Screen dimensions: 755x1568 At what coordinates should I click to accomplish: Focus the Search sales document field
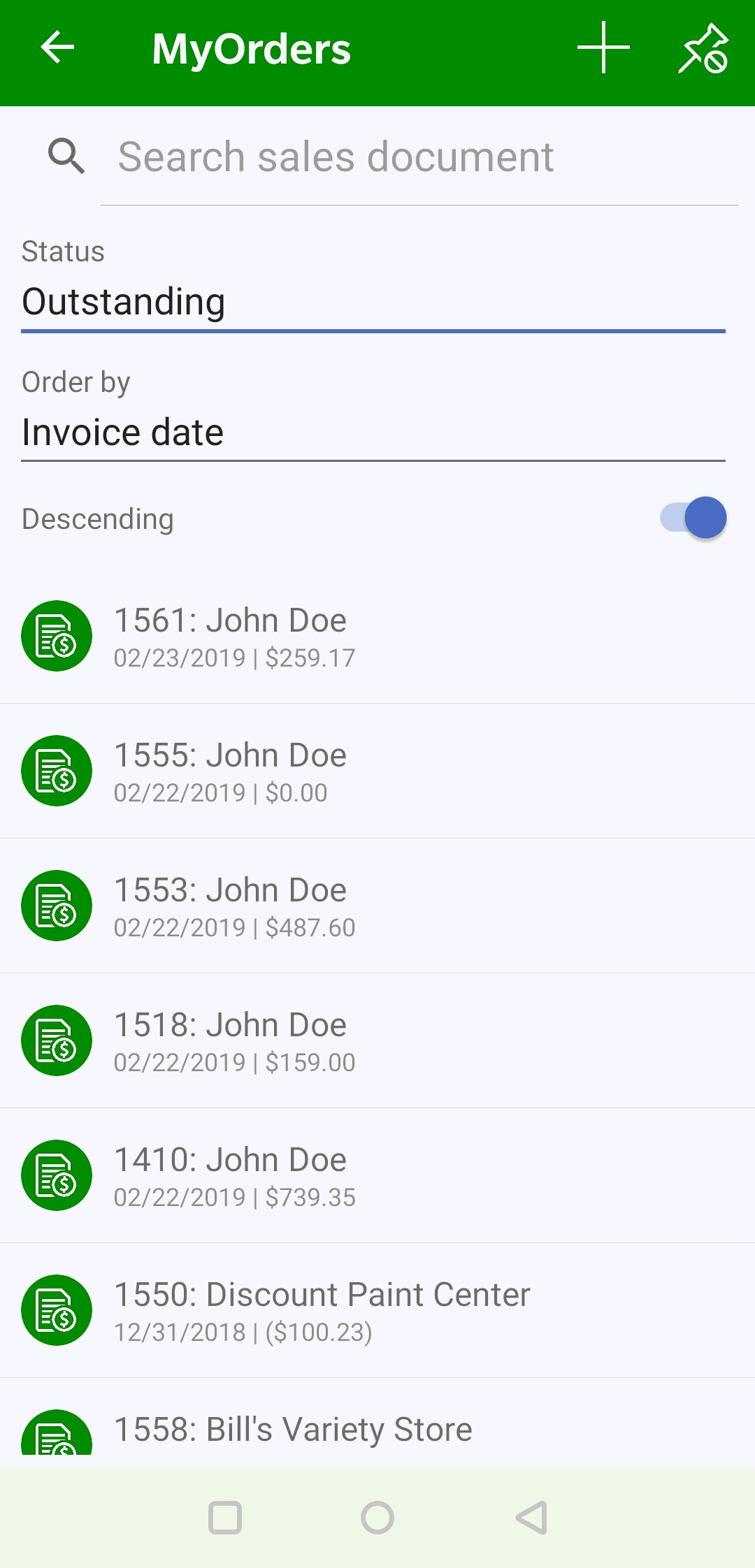coord(419,157)
